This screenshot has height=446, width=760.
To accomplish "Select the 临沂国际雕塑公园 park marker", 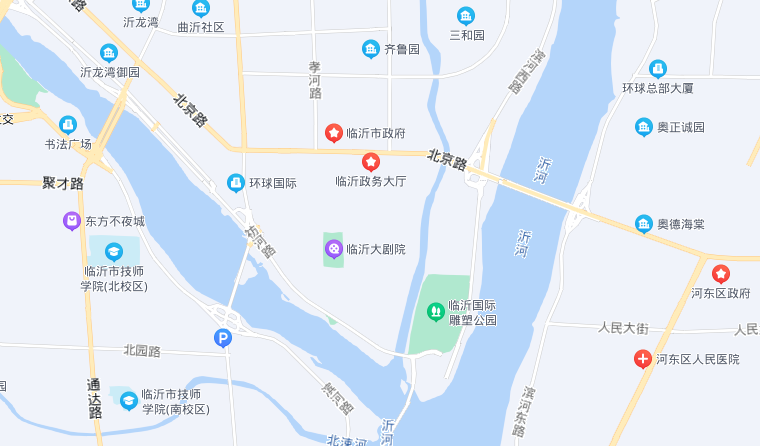I will [436, 312].
